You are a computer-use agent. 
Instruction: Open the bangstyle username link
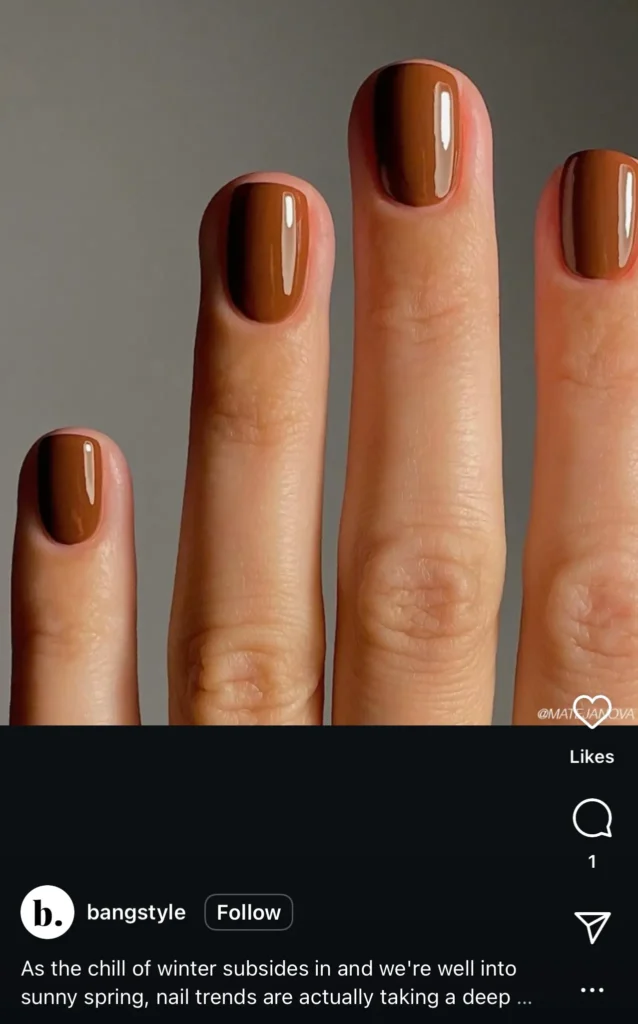point(136,912)
